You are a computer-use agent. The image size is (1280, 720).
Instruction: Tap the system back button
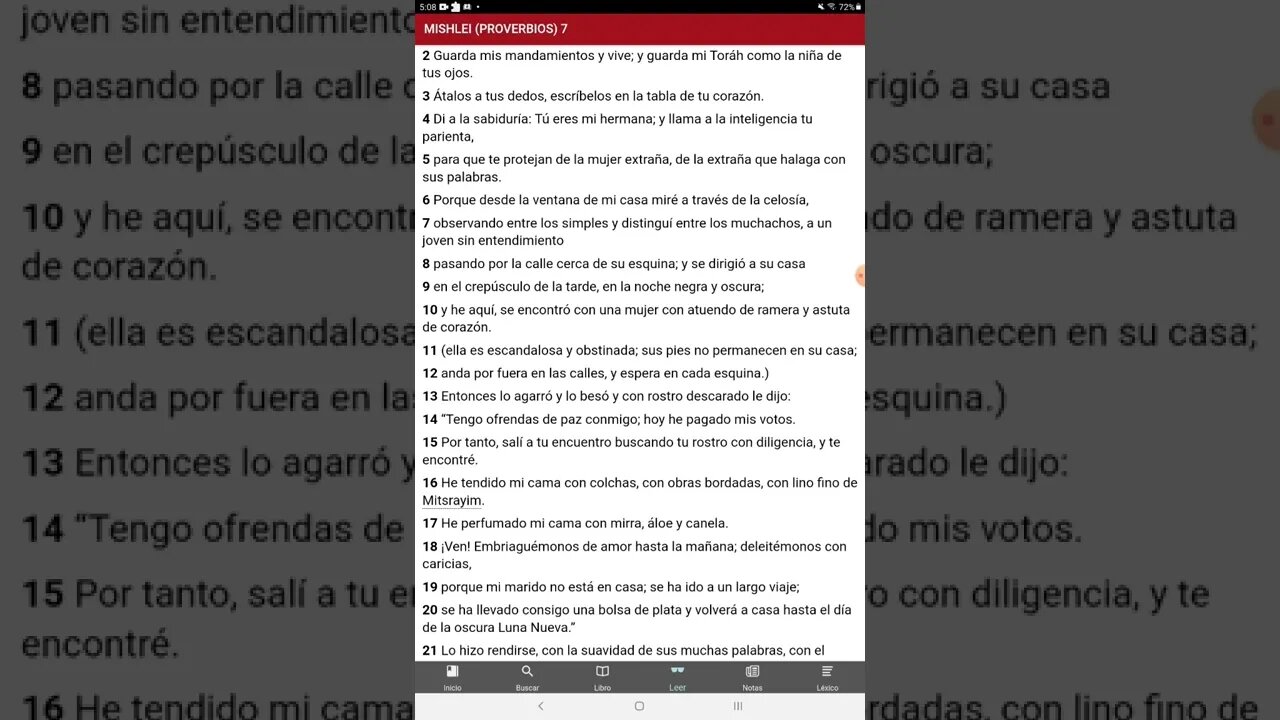(541, 706)
